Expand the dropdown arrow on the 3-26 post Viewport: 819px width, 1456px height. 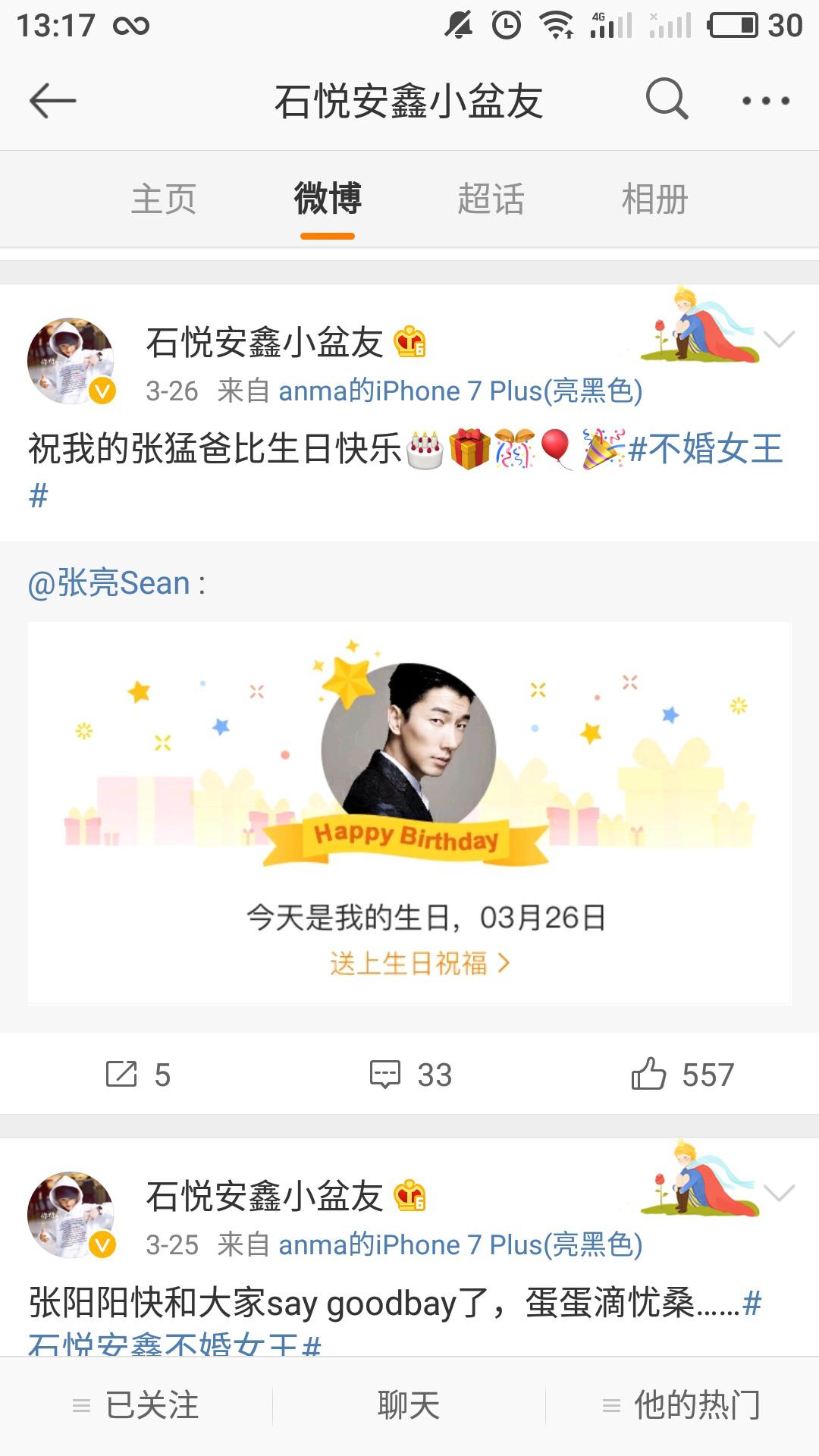780,339
